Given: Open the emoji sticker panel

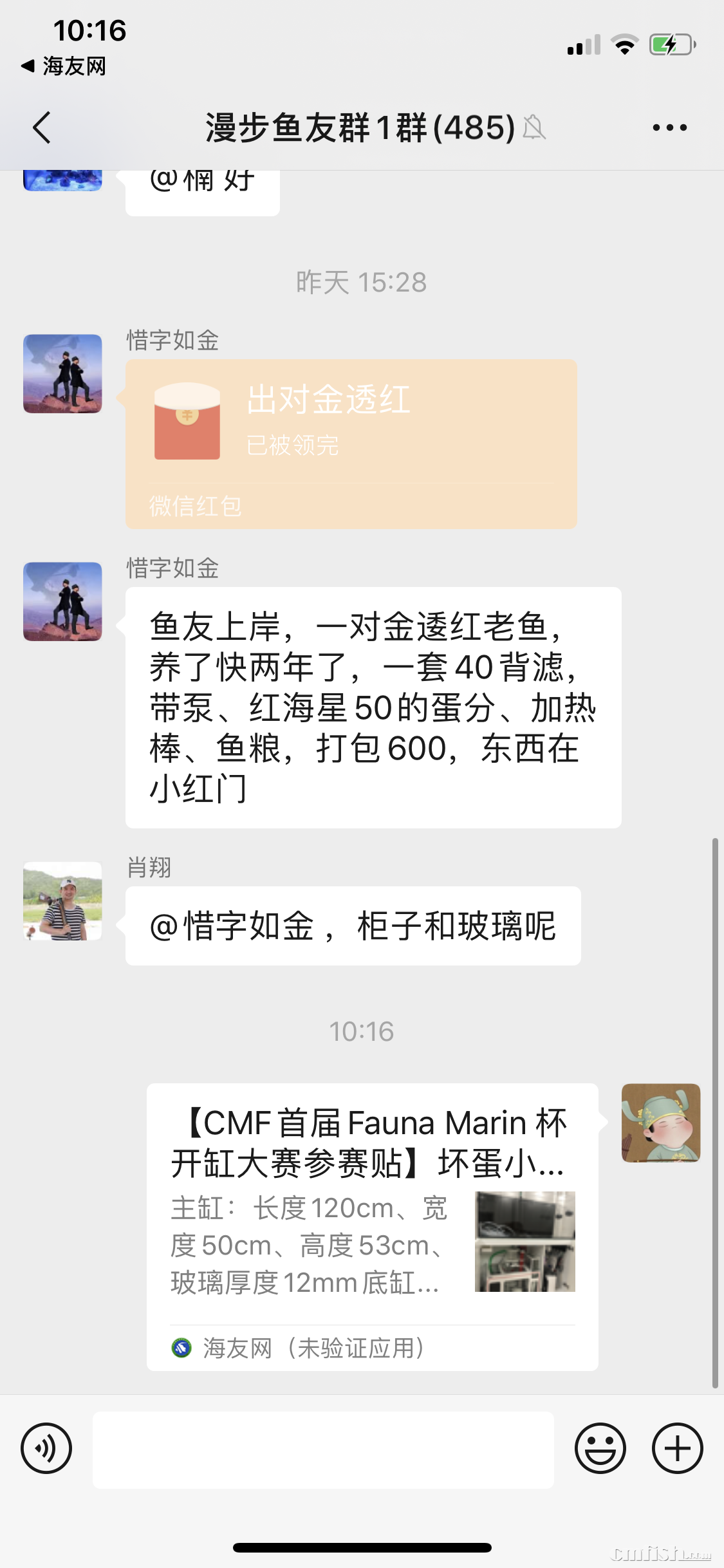Looking at the screenshot, I should [x=600, y=1448].
